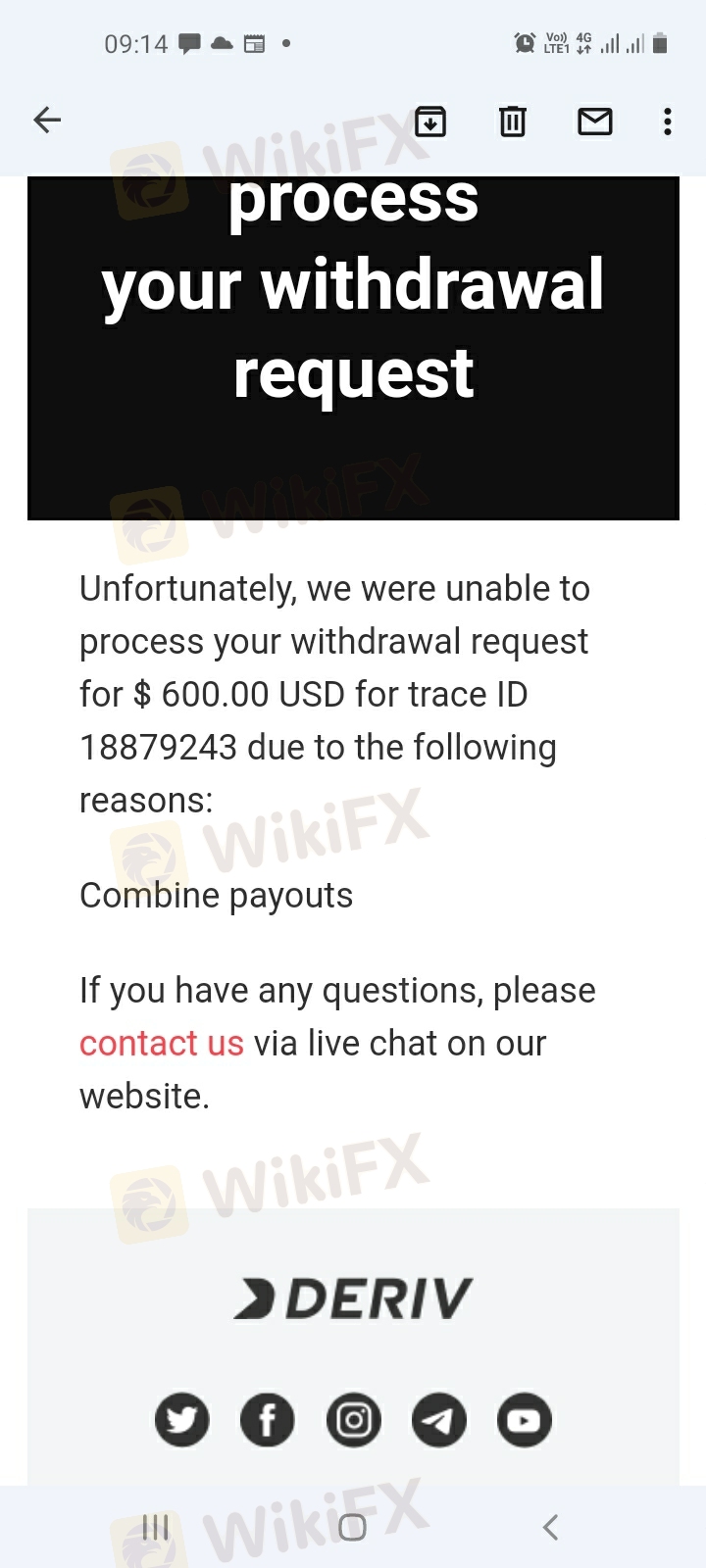
Task: Open Deriv's Telegram channel
Action: click(x=438, y=1420)
